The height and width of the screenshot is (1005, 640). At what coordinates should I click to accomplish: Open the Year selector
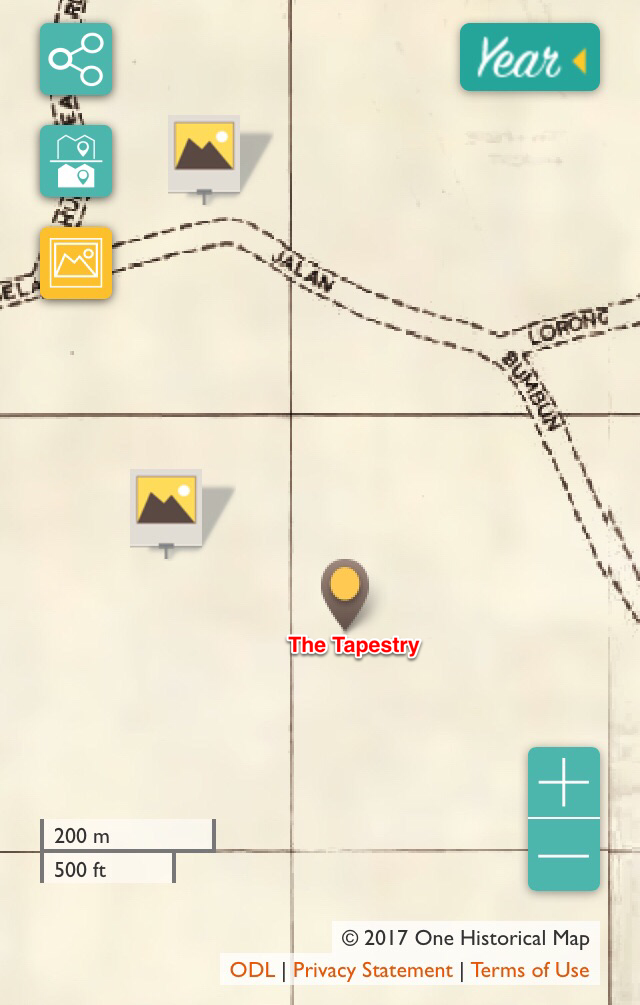pos(529,58)
